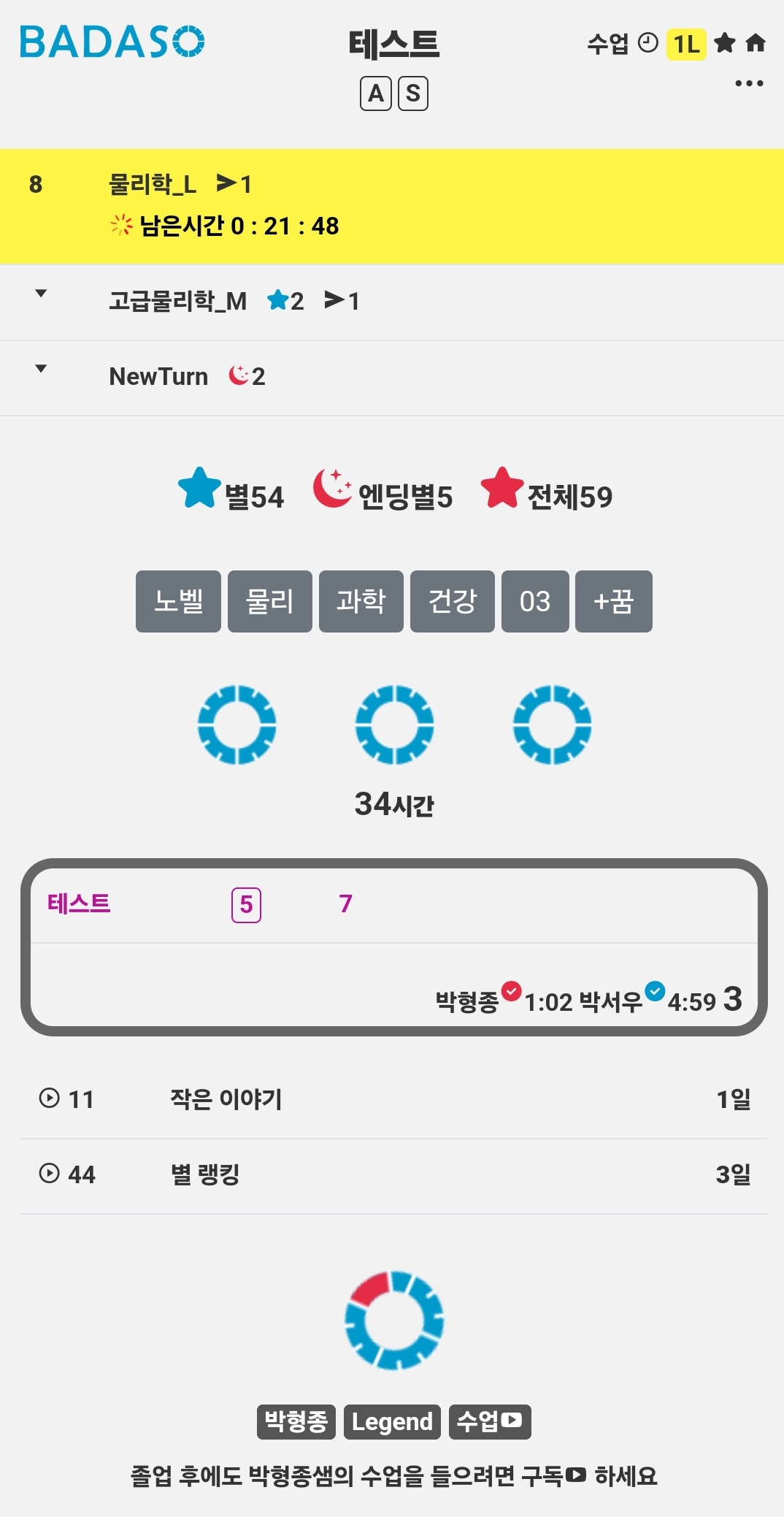Open the 작은 이야기 row
Image resolution: width=784 pixels, height=1517 pixels.
click(x=394, y=1100)
